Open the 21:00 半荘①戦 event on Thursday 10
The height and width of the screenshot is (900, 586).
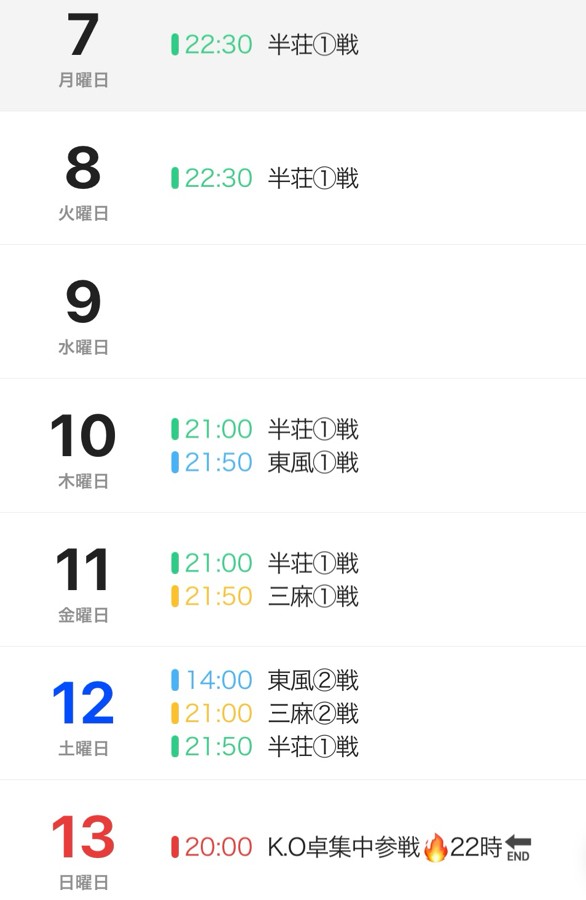265,429
